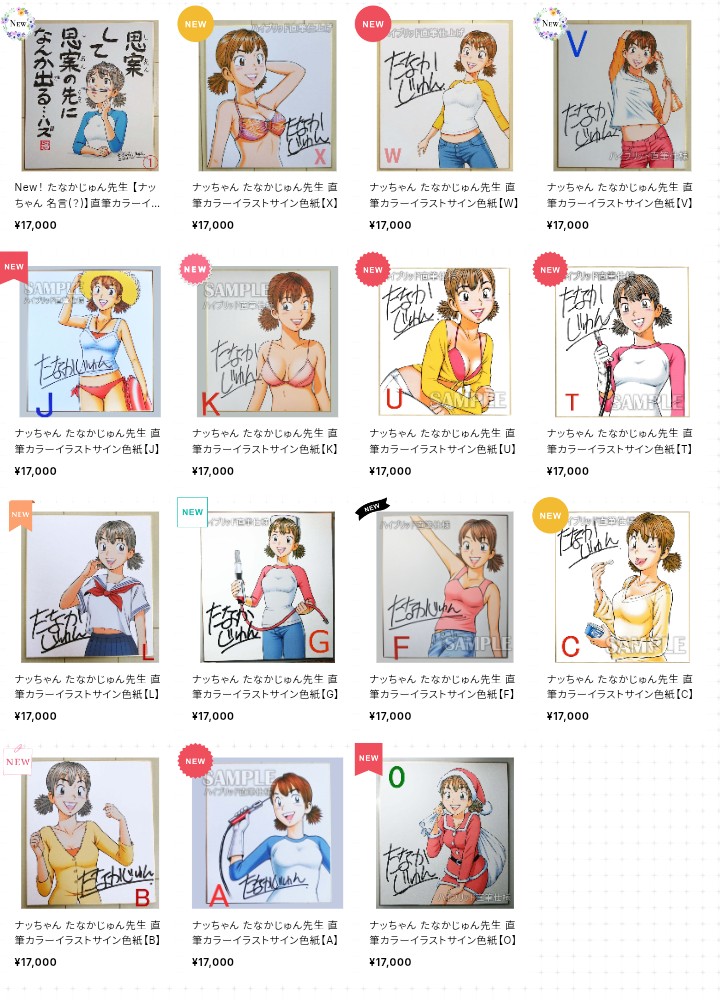The height and width of the screenshot is (1000, 720).
Task: Select the shikishi listing labeled V
Action: [619, 95]
